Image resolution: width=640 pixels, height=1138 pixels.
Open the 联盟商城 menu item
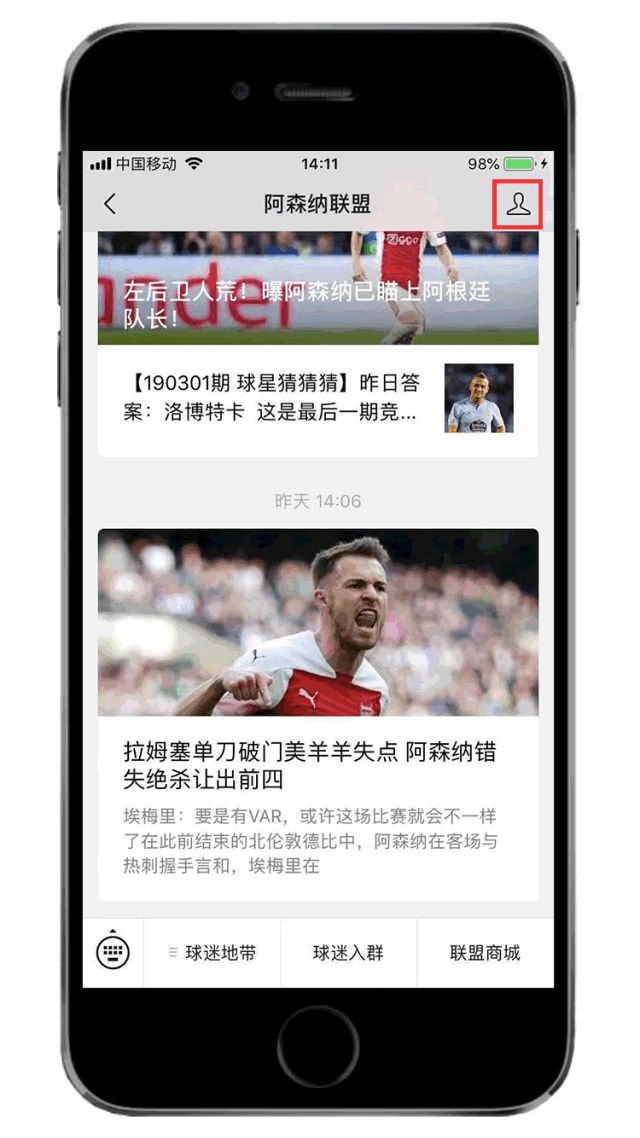[485, 953]
